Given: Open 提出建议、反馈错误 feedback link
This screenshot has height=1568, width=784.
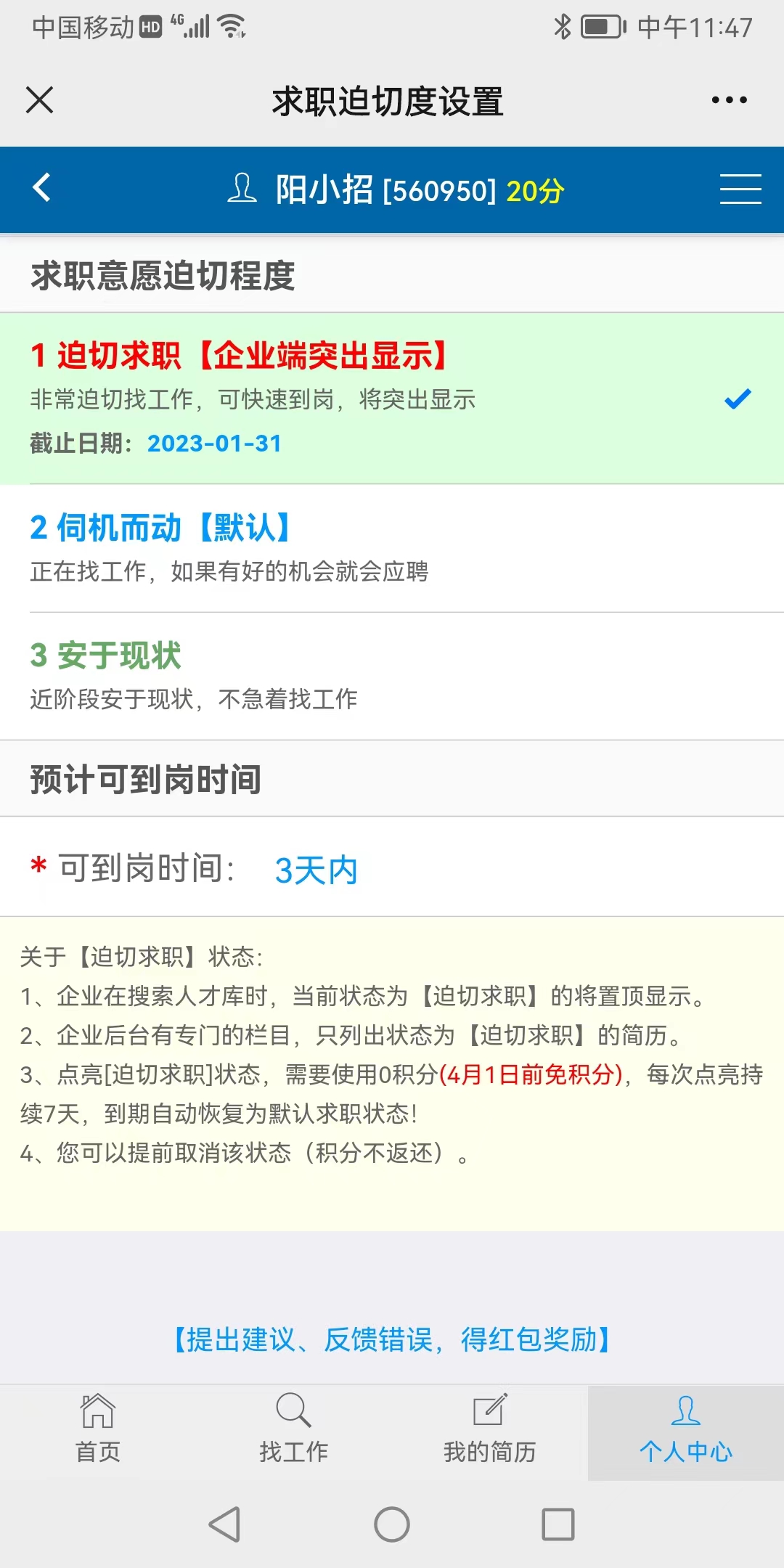Looking at the screenshot, I should pyautogui.click(x=392, y=1339).
